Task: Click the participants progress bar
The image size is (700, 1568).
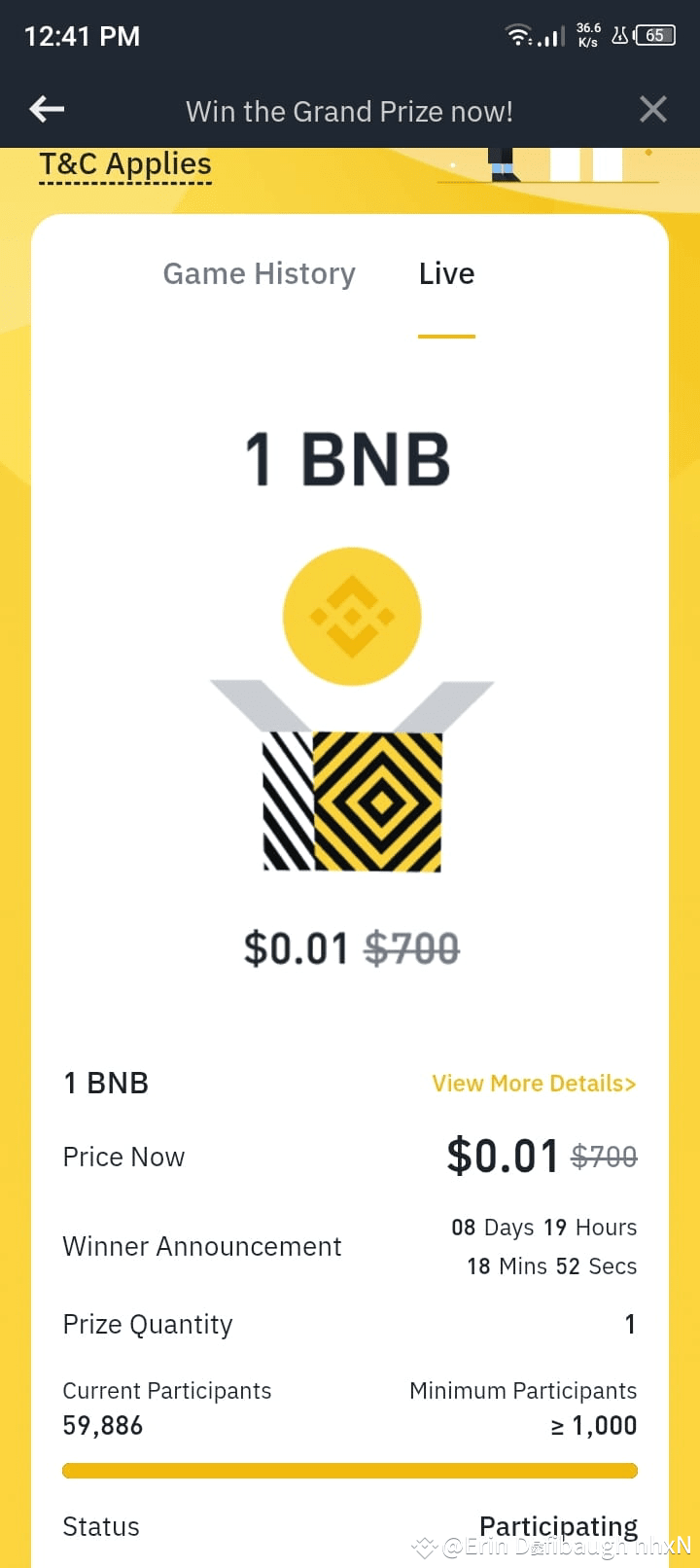Action: (350, 1470)
